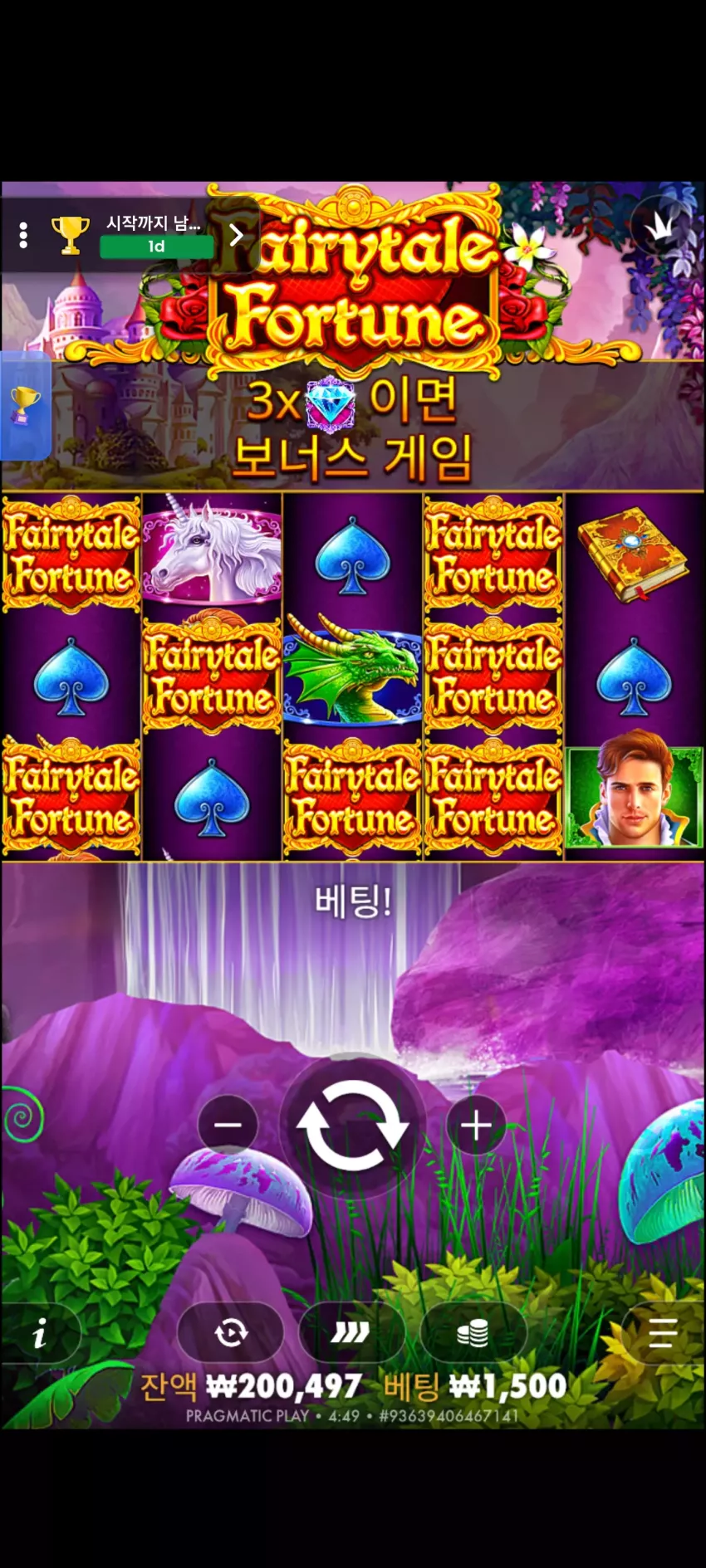Increase the bet with the plus button
Image resolution: width=706 pixels, height=1568 pixels.
(x=476, y=1126)
